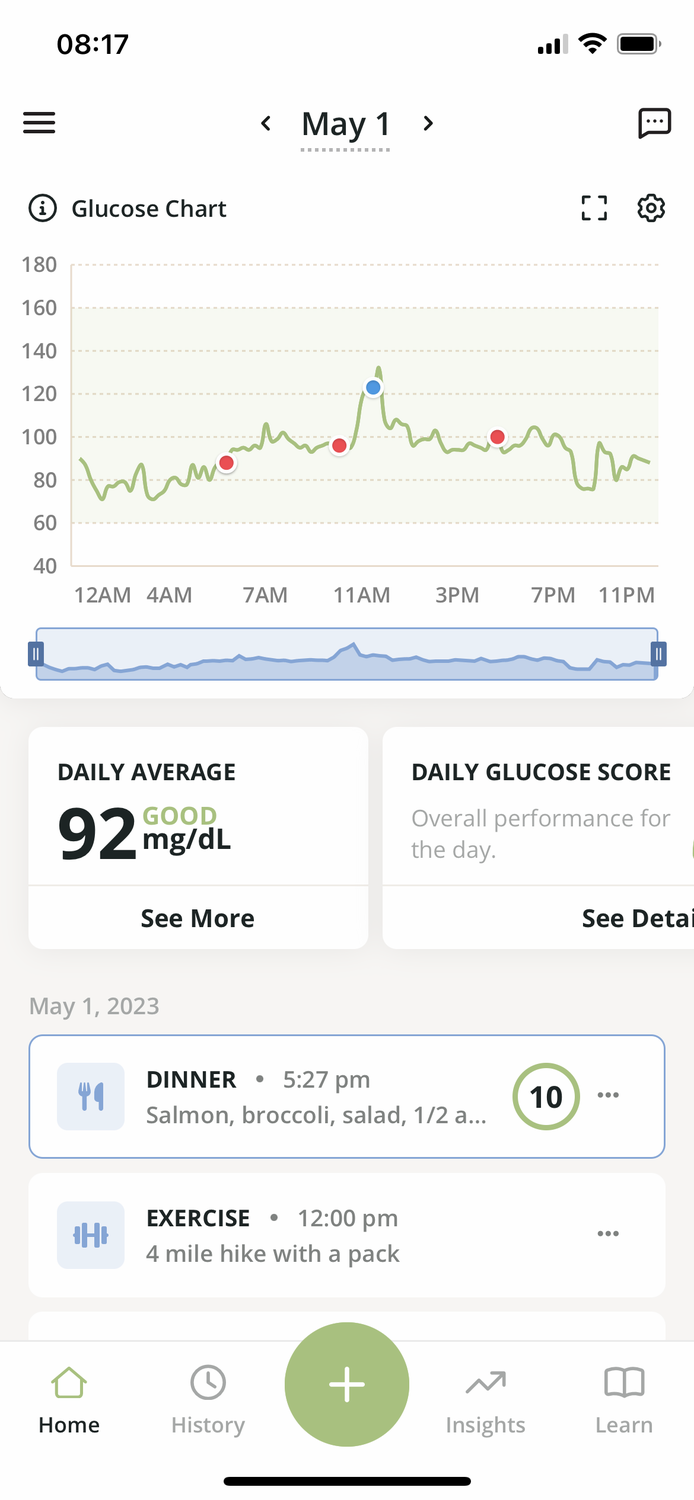Open the May 1 date picker

point(346,125)
